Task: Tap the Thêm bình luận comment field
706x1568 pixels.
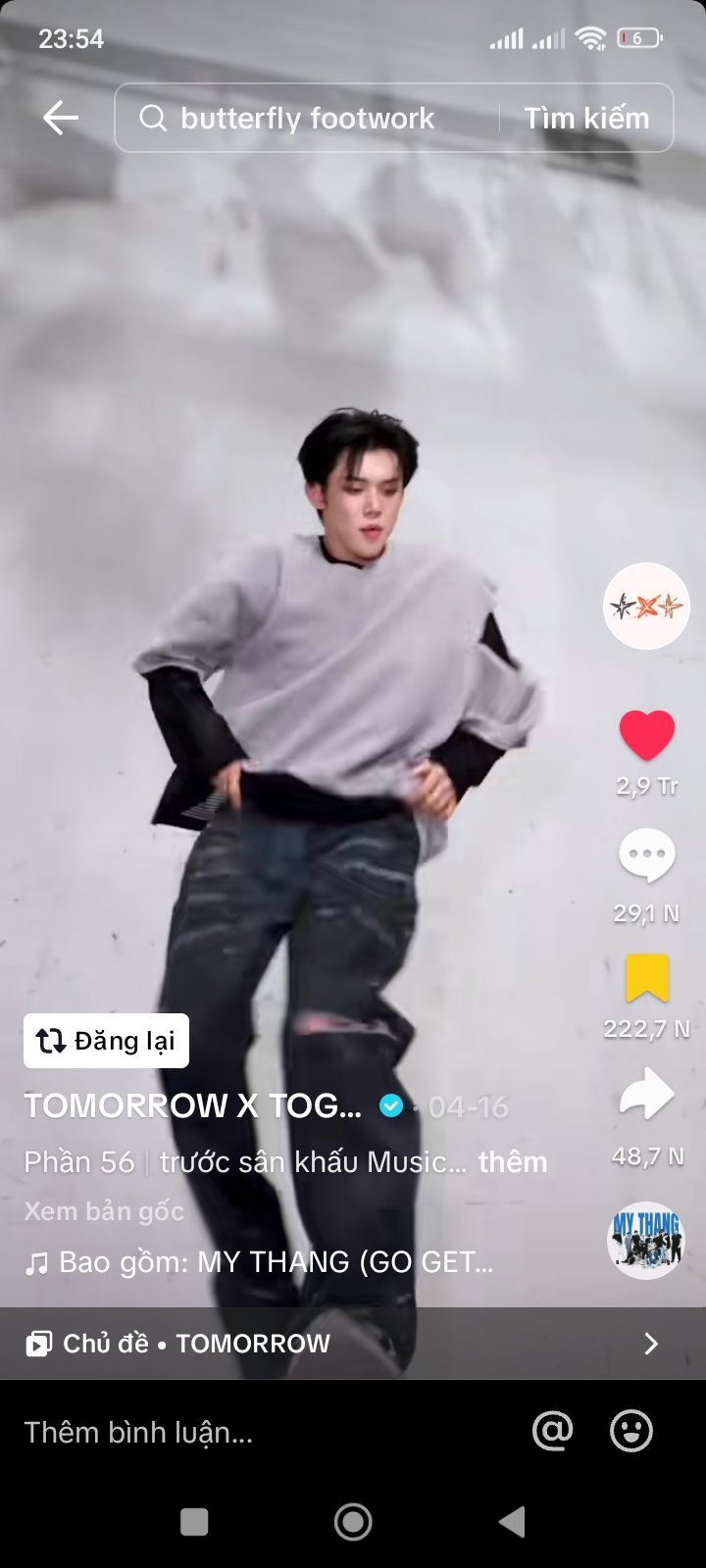Action: pyautogui.click(x=245, y=1432)
